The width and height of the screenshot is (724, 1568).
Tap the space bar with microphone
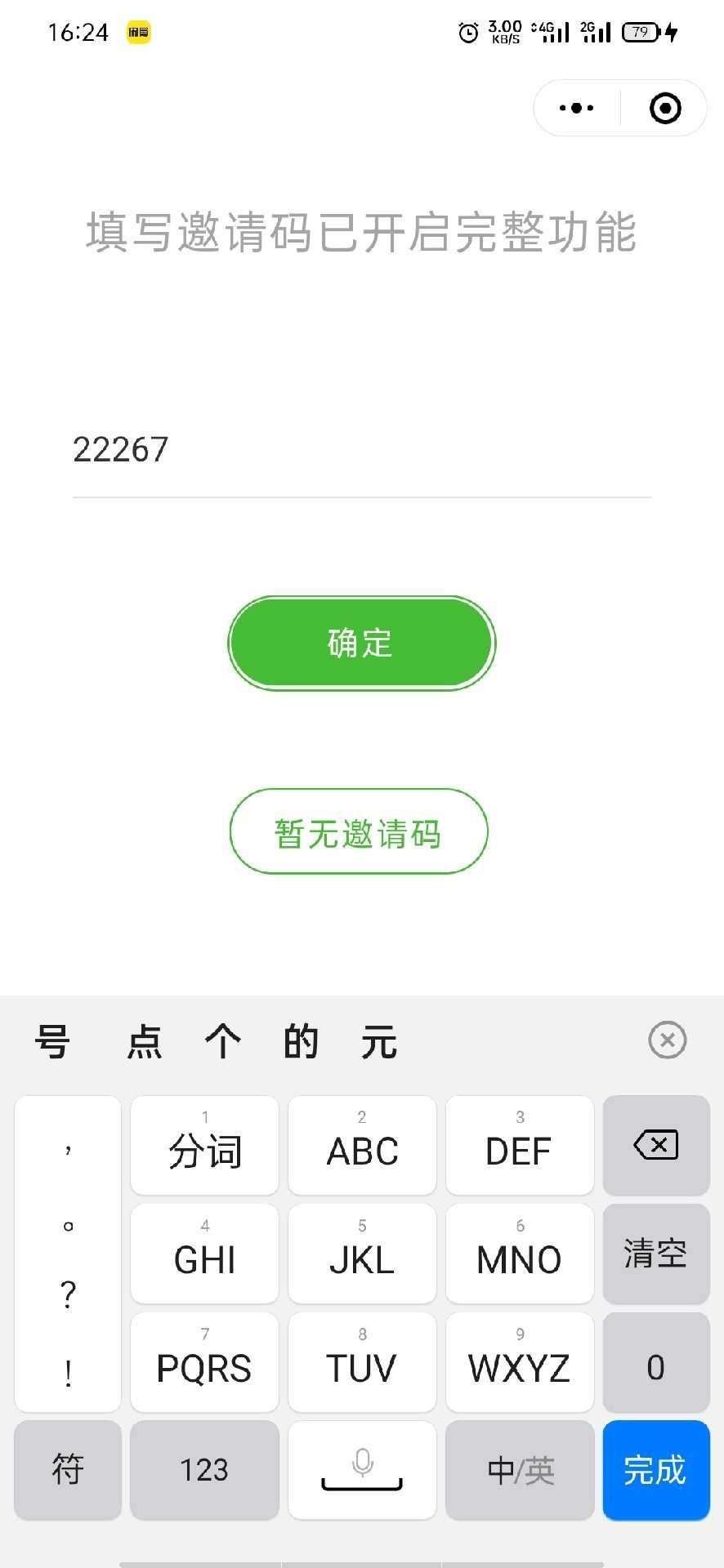tap(362, 1470)
